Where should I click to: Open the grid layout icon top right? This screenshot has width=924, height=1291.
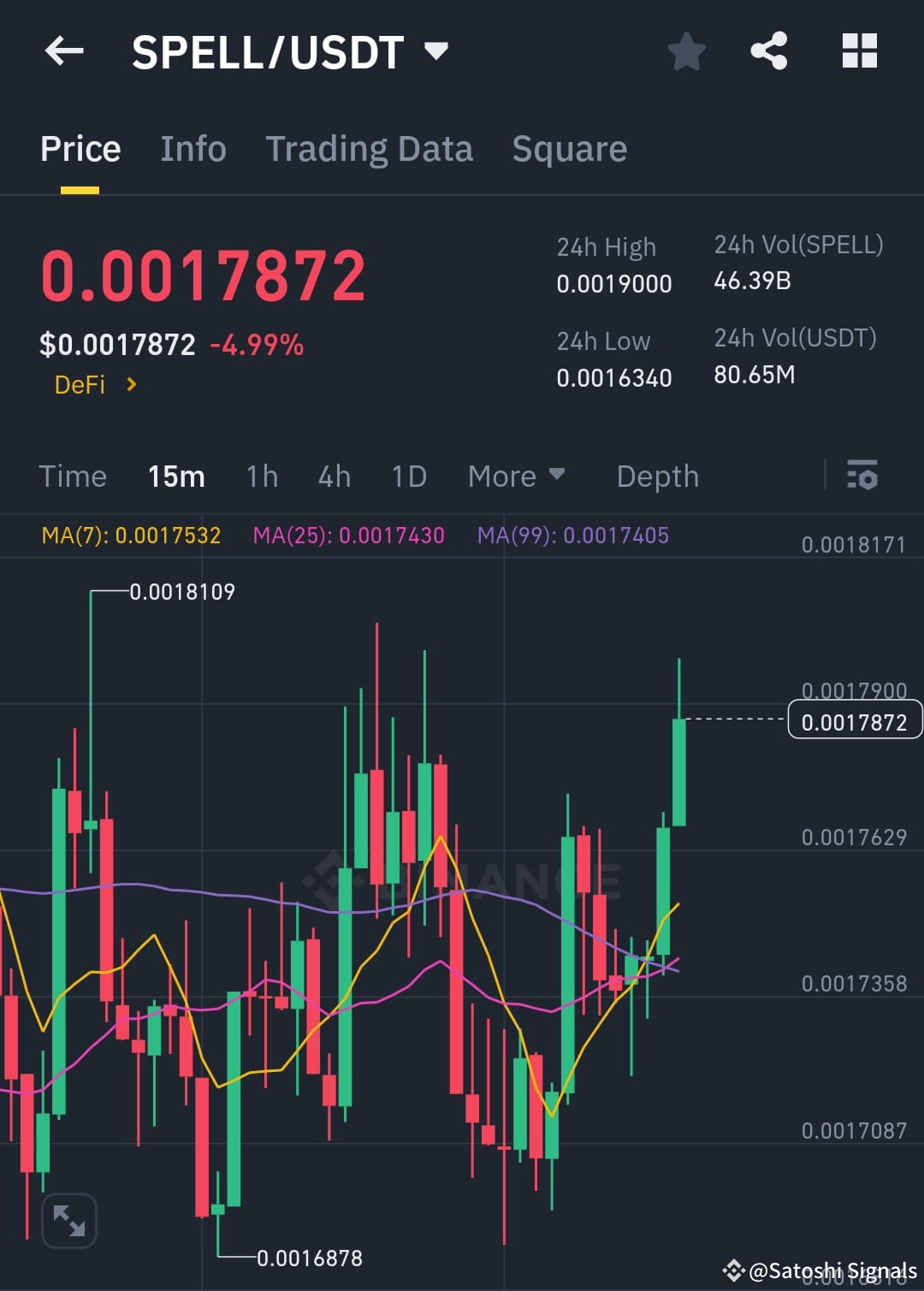click(859, 51)
